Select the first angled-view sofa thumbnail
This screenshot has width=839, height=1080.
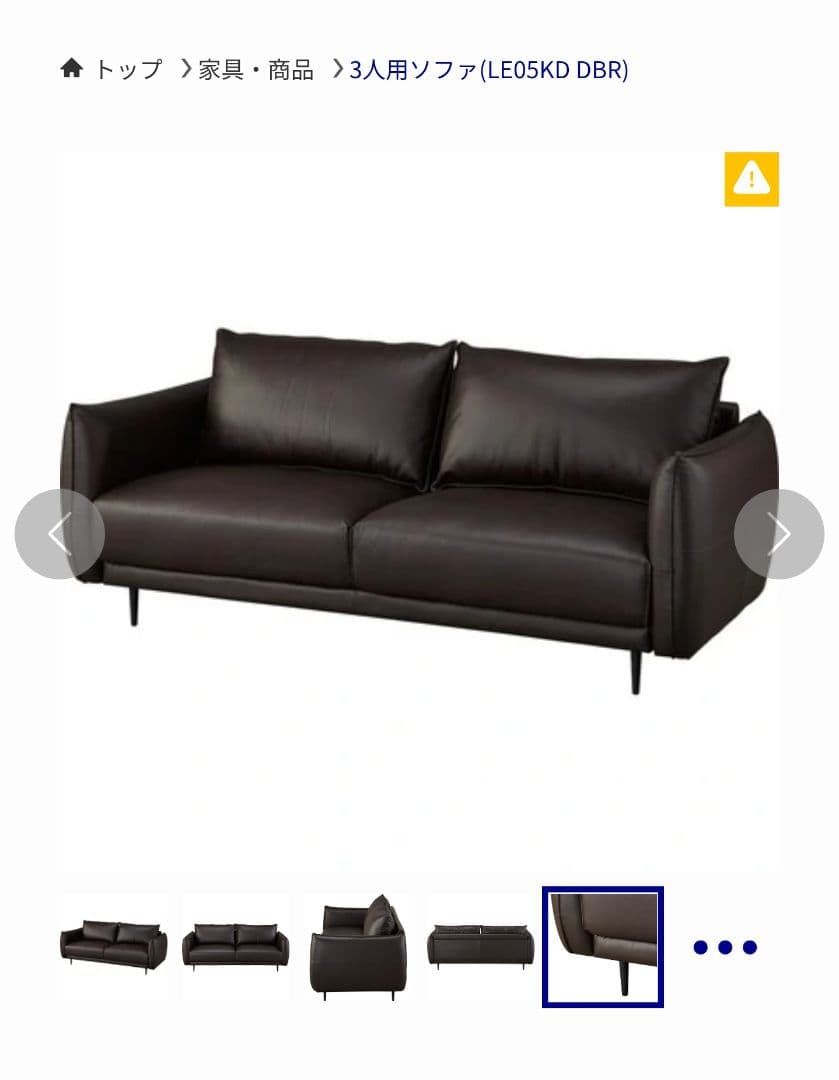click(112, 946)
